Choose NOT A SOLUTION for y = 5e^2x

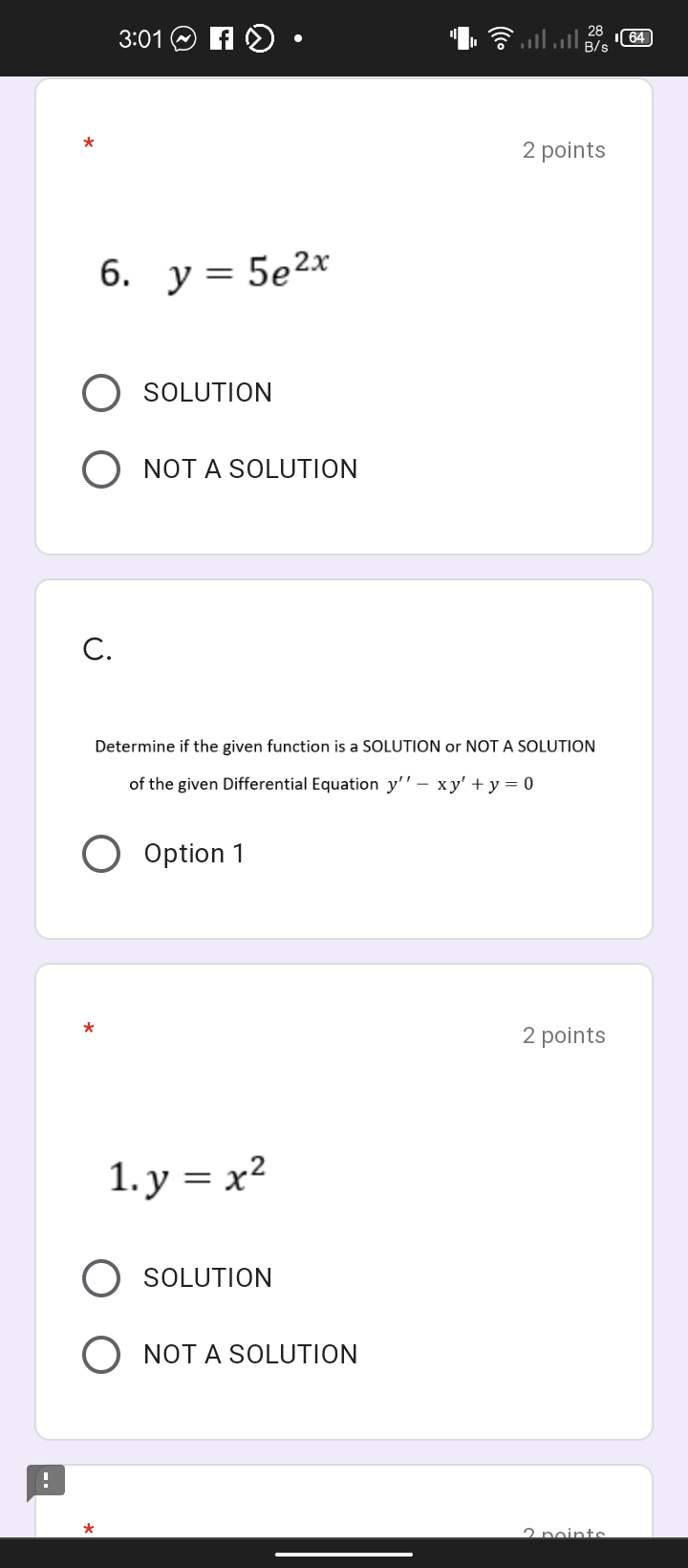(101, 469)
